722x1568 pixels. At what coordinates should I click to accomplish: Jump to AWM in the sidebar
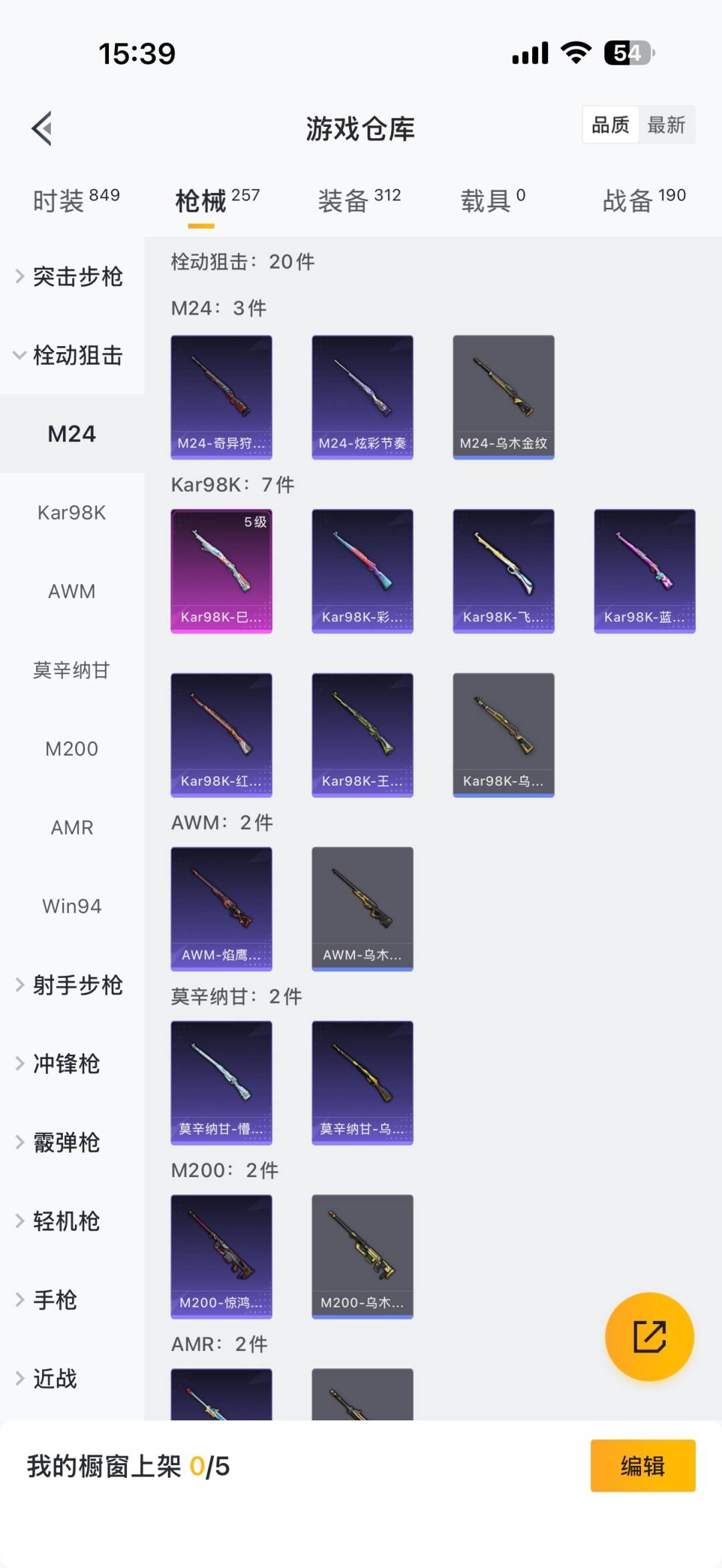[72, 591]
